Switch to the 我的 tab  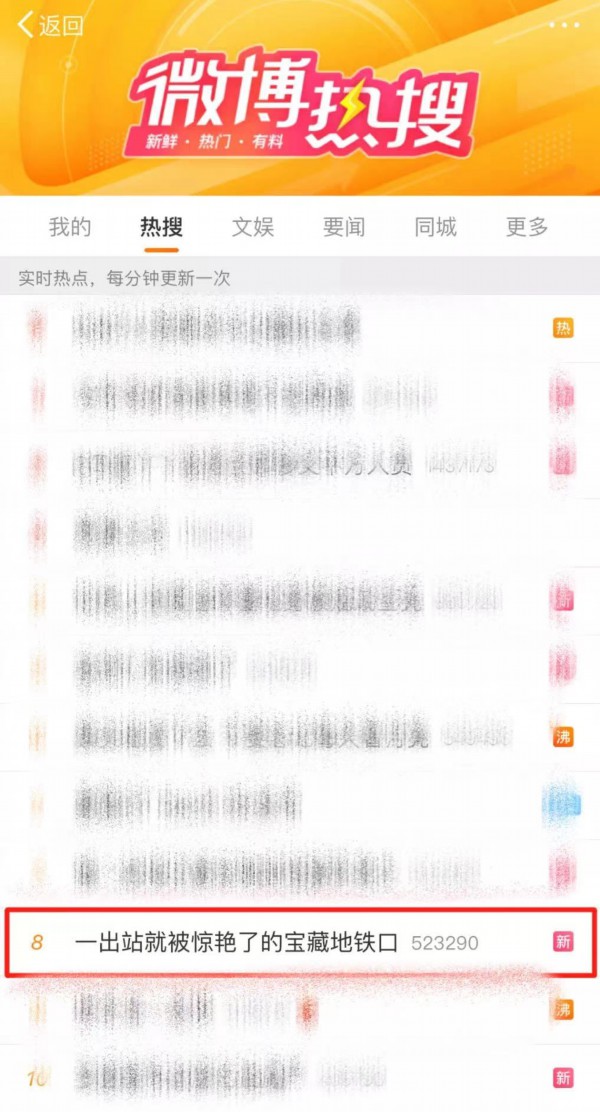click(70, 227)
